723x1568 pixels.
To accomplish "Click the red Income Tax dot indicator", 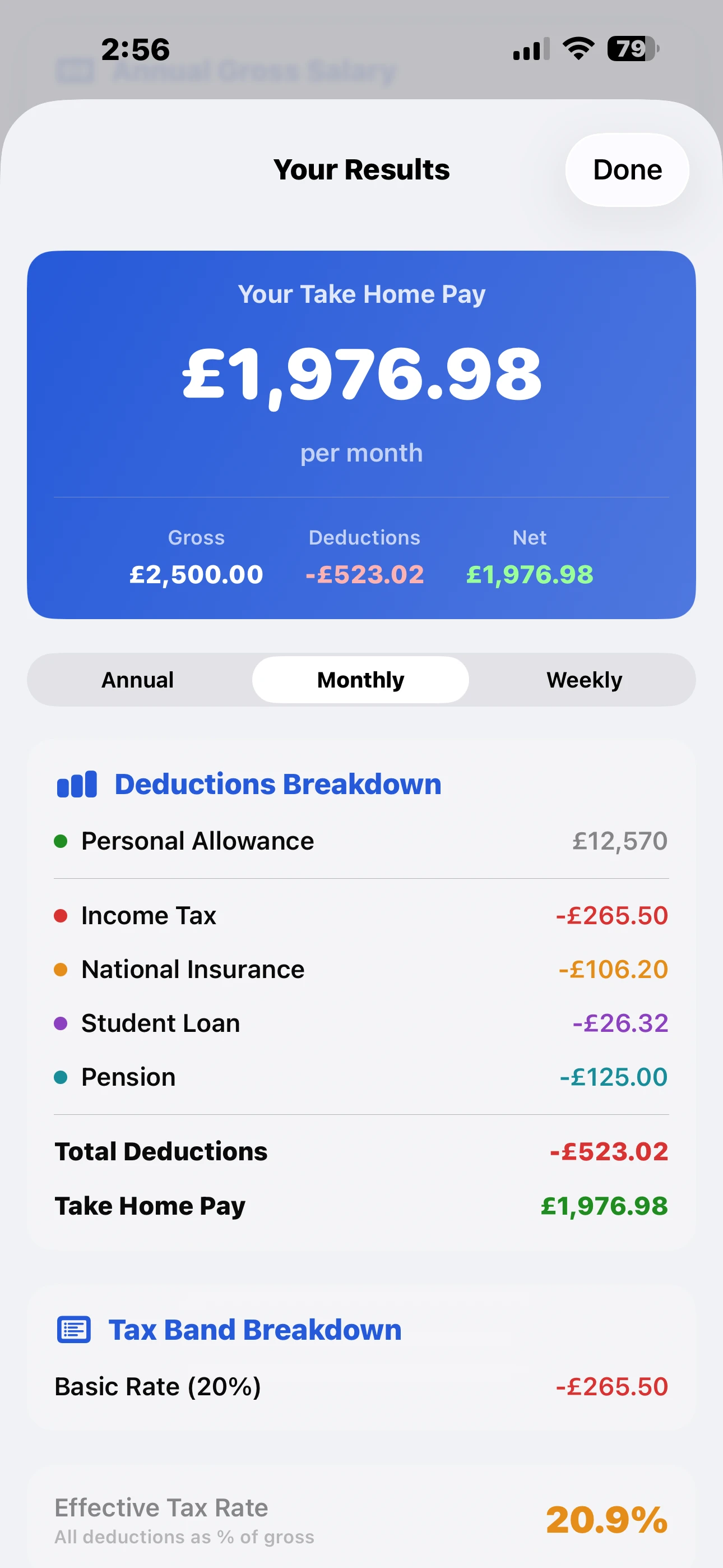I will pyautogui.click(x=61, y=915).
